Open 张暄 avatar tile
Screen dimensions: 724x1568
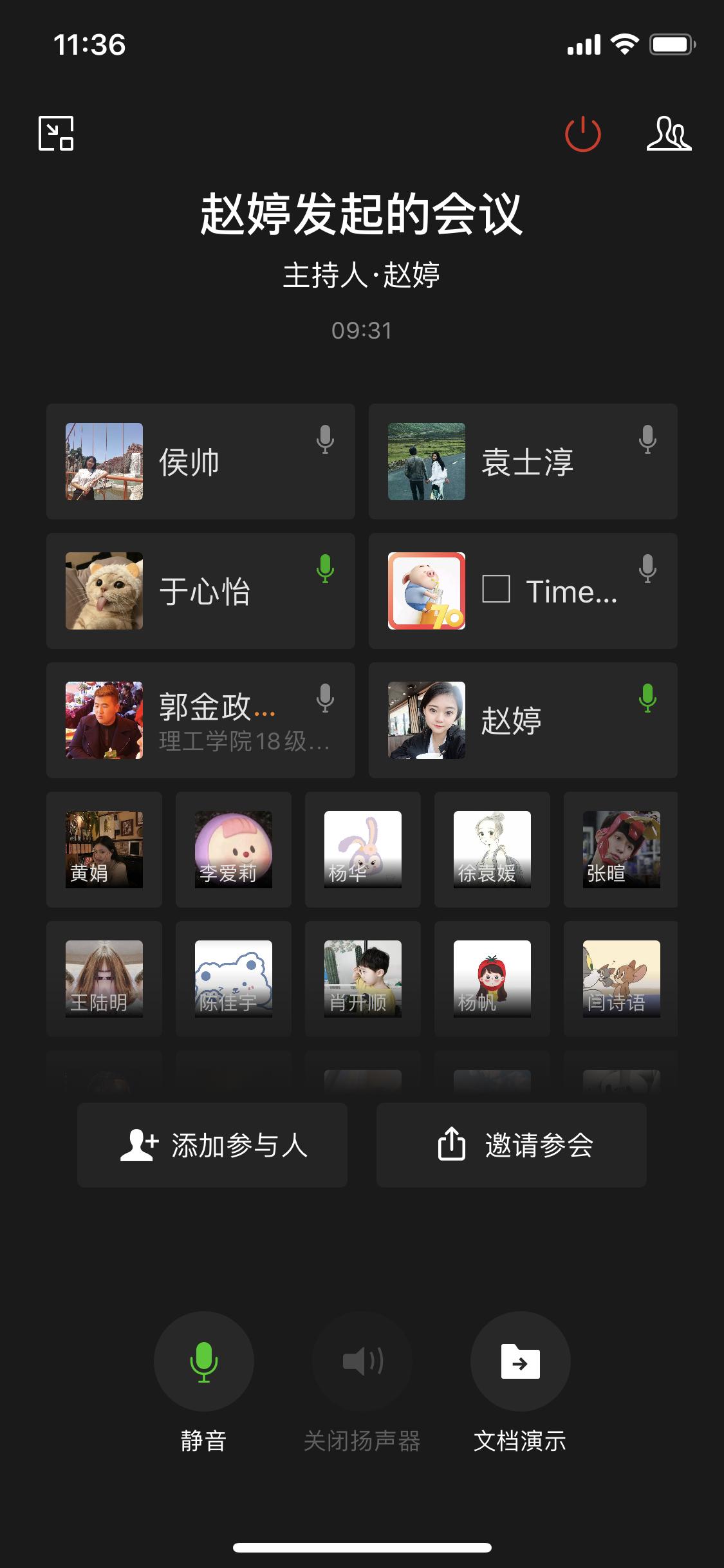point(621,850)
